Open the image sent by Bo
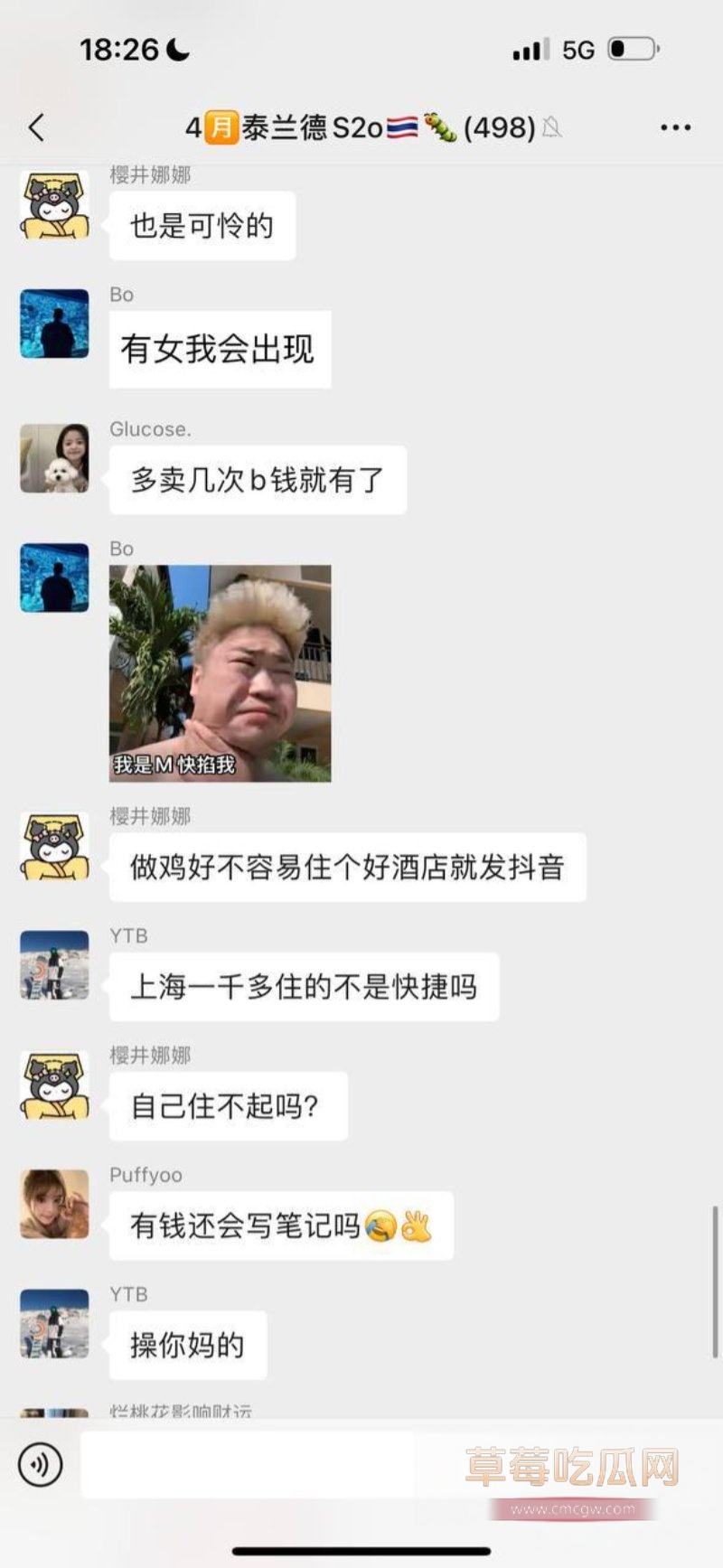The image size is (723, 1568). click(x=220, y=673)
